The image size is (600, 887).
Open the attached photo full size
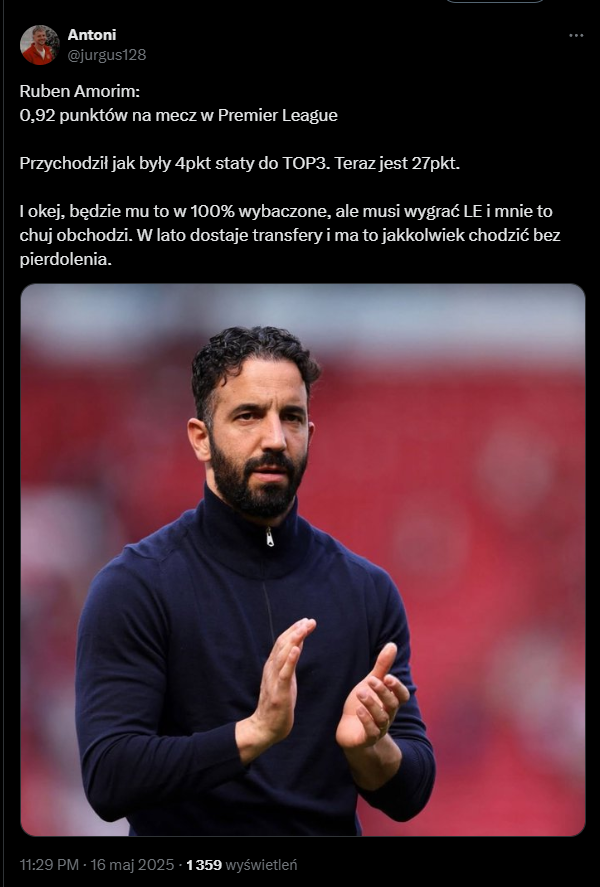click(x=302, y=560)
